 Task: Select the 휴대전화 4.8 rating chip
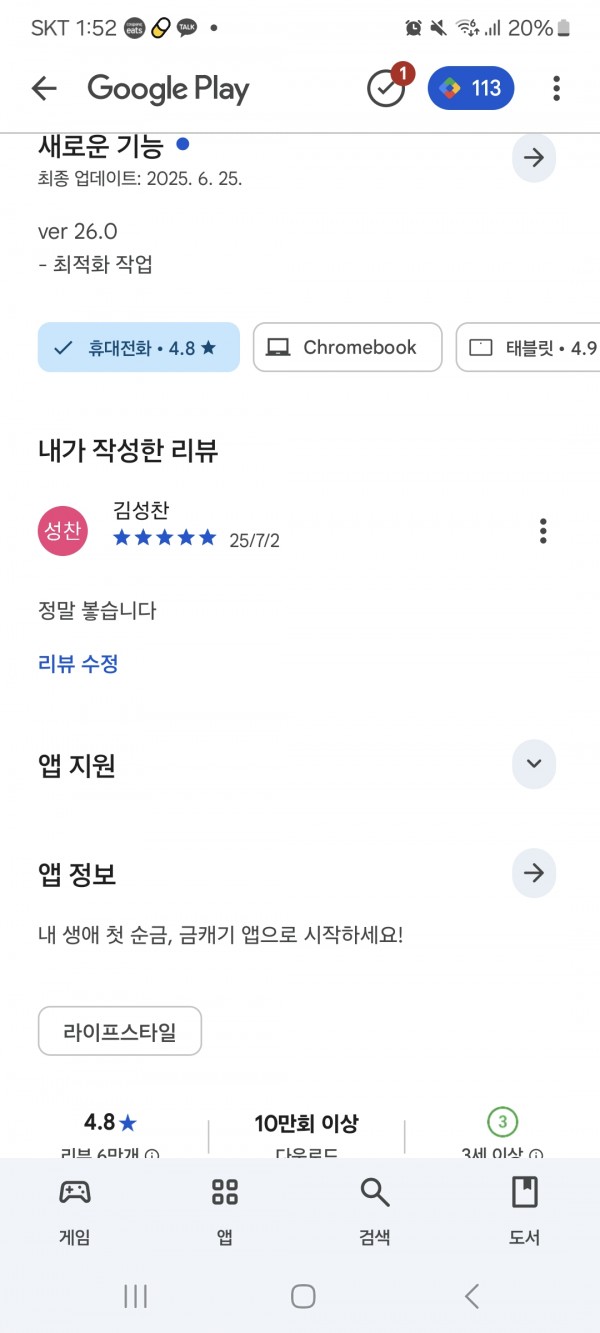[x=139, y=347]
